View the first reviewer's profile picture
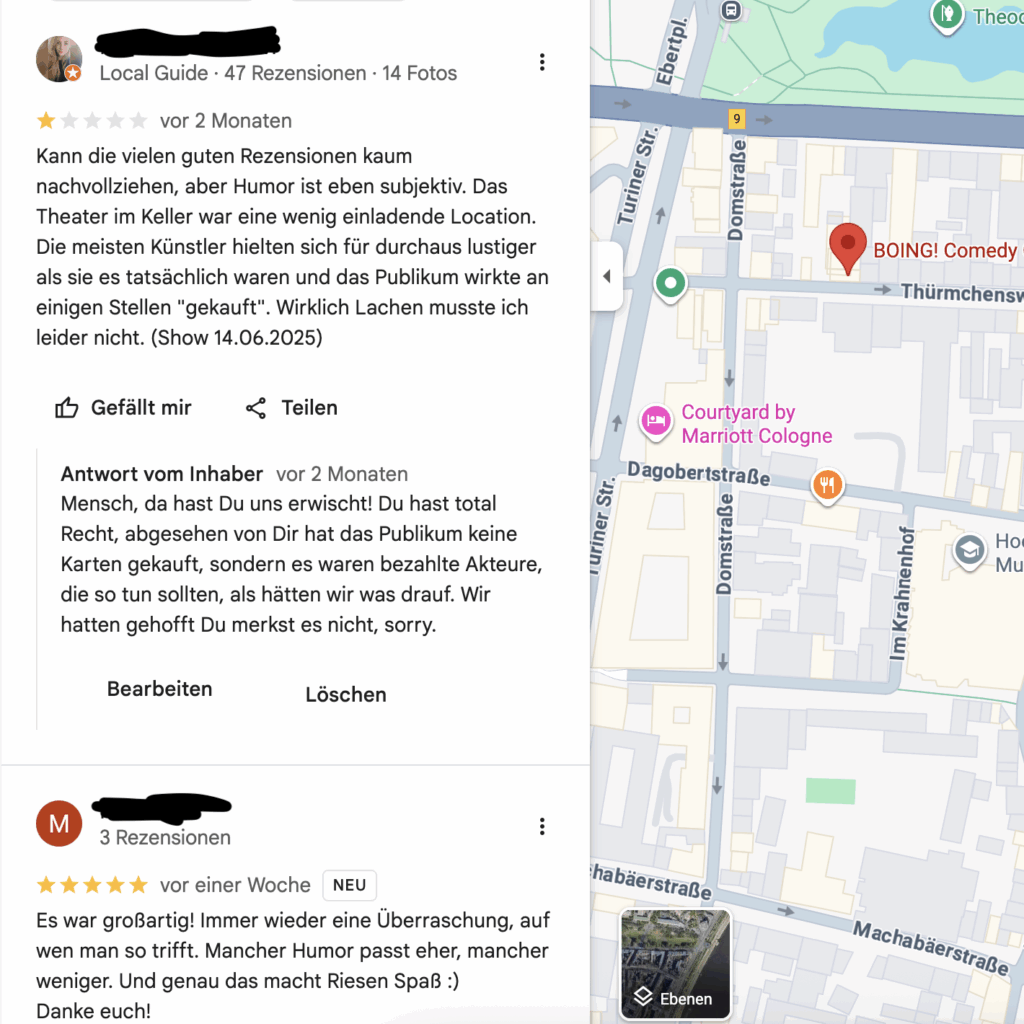 [x=59, y=60]
